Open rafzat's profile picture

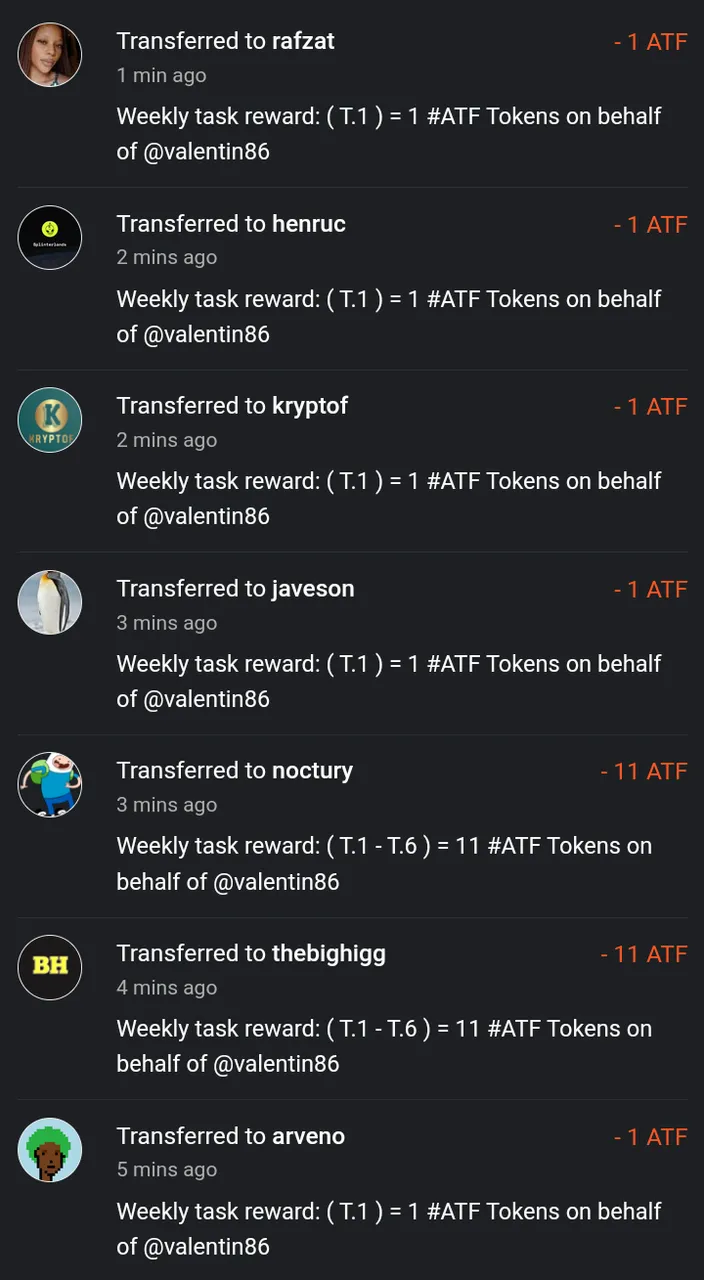pos(50,55)
